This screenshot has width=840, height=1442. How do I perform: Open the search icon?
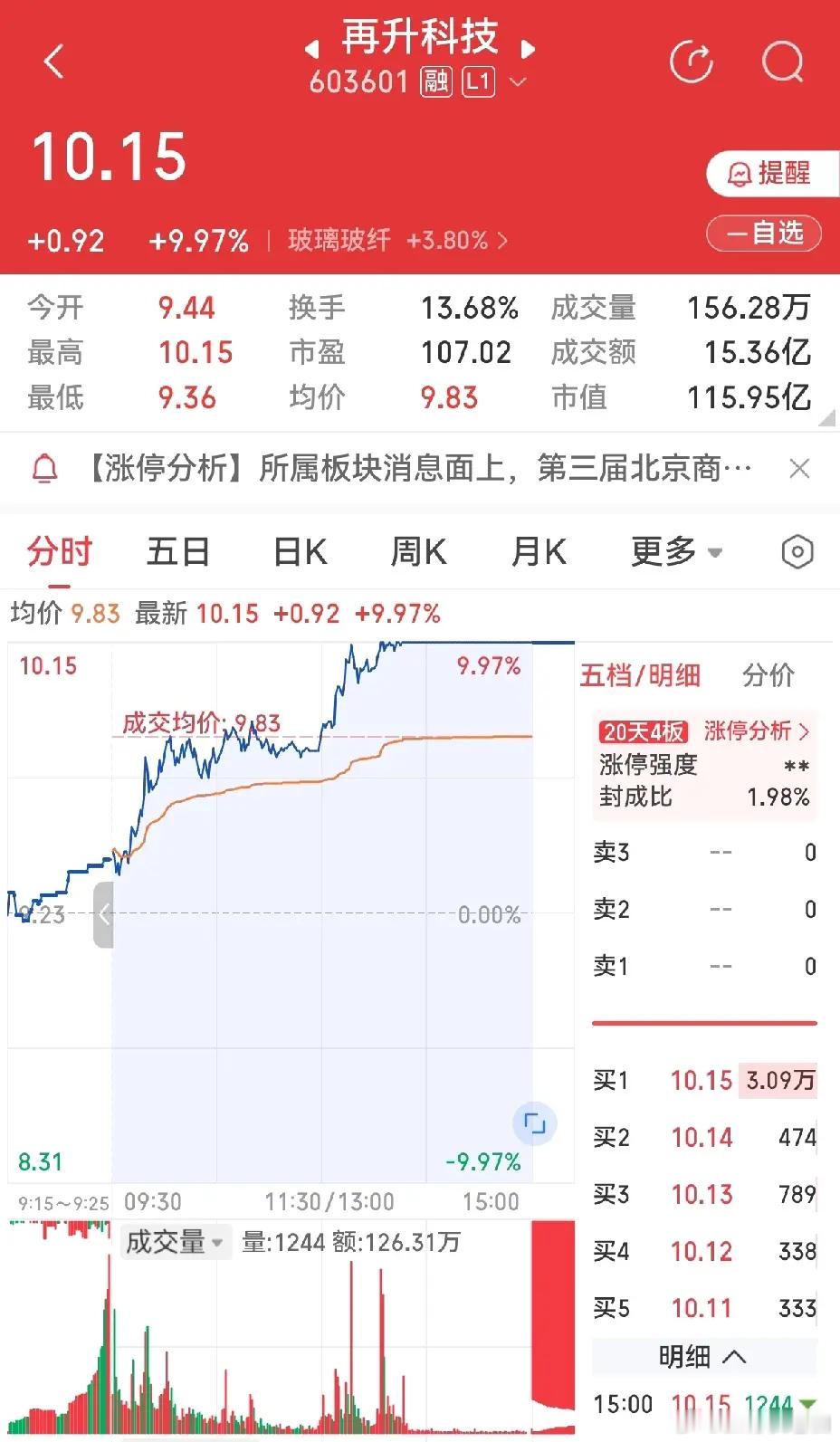(x=782, y=62)
